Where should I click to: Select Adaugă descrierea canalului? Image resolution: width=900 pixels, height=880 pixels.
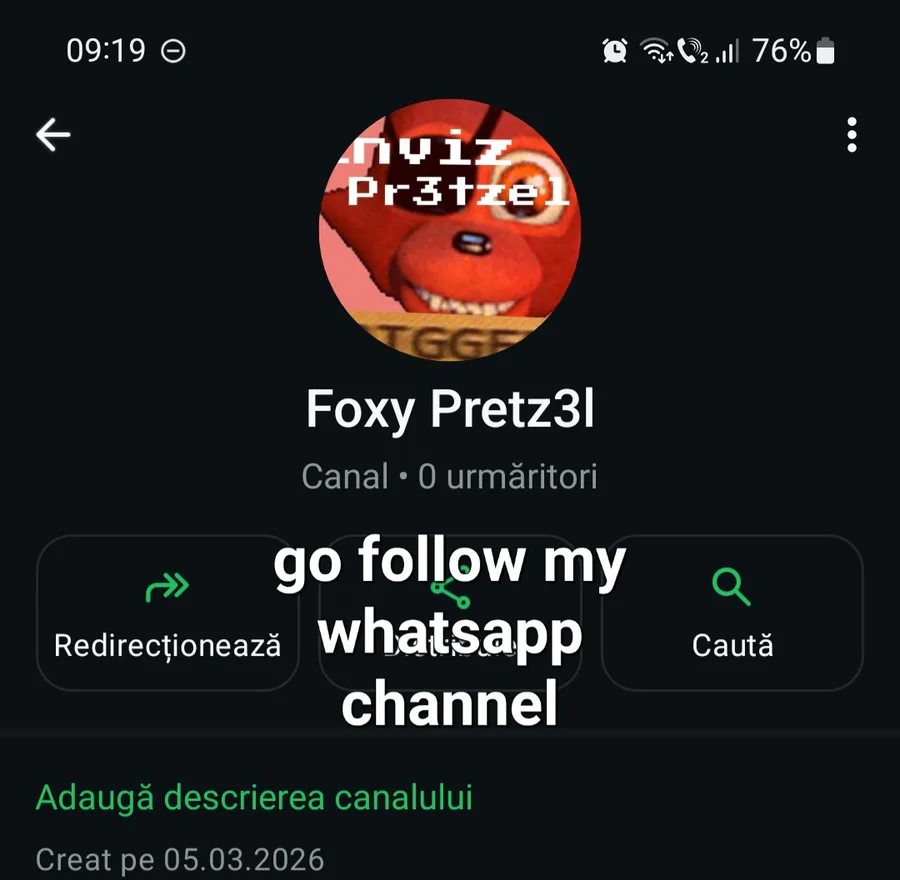[x=254, y=798]
